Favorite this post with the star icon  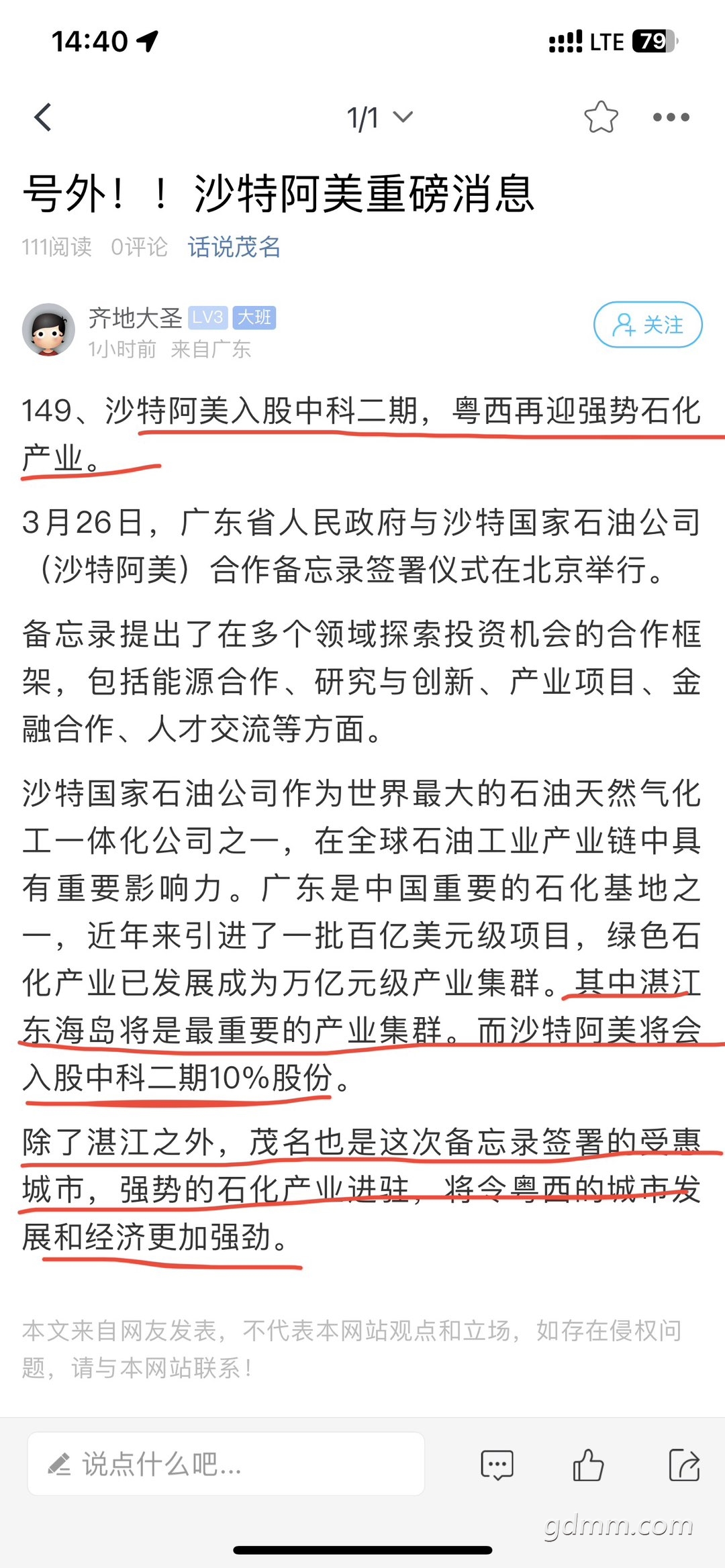601,117
